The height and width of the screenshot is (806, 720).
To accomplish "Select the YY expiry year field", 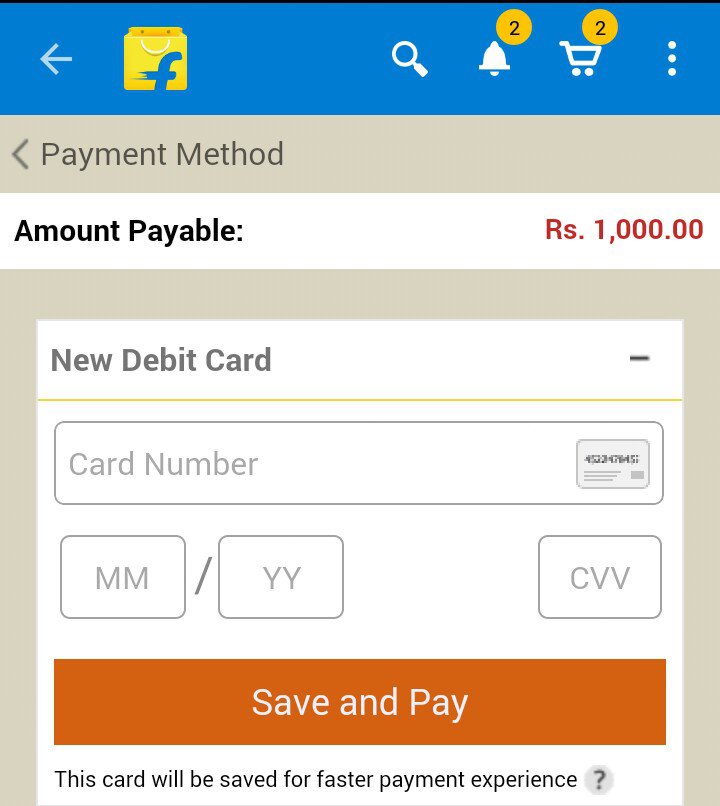I will tap(281, 577).
